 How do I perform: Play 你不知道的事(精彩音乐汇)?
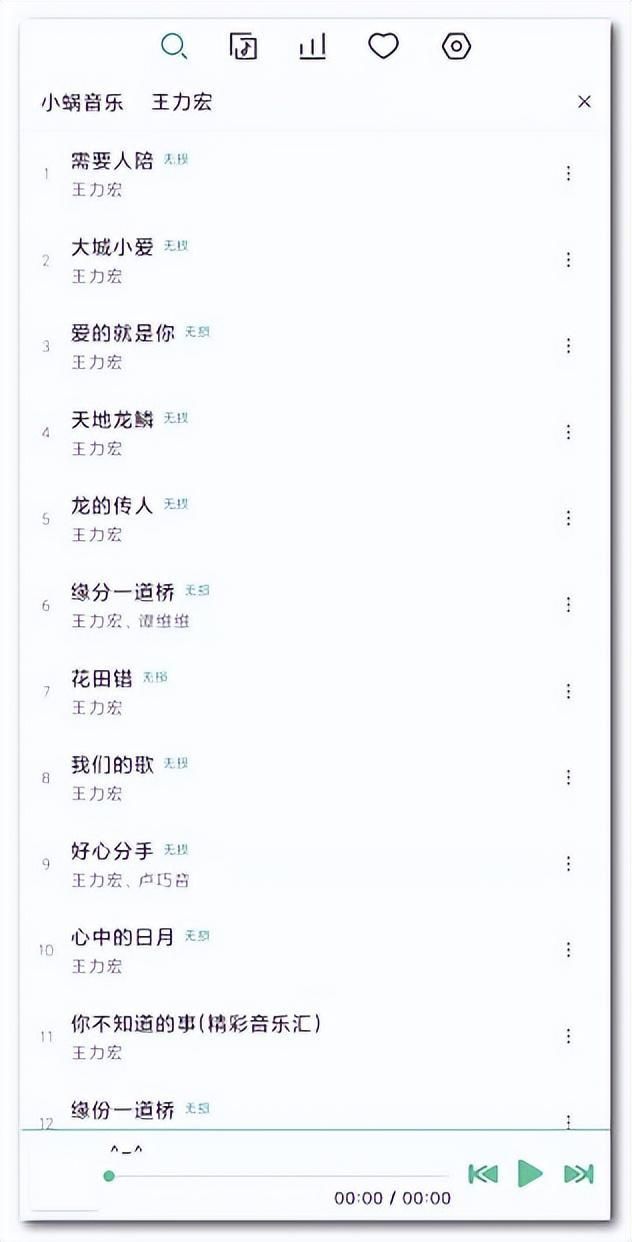pos(195,1024)
